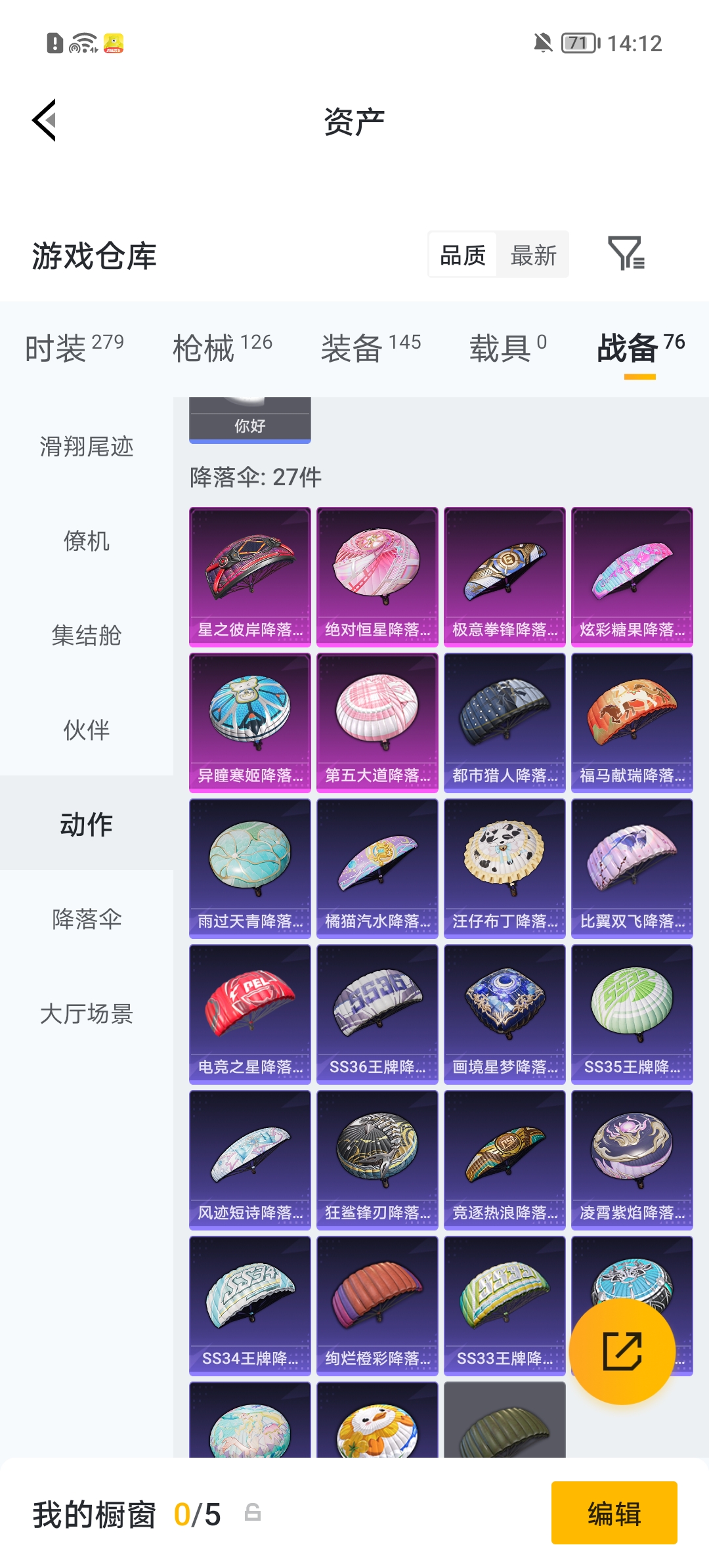Viewport: 709px width, 1568px height.
Task: Expand the 滑翔尾迹 category
Action: point(85,448)
